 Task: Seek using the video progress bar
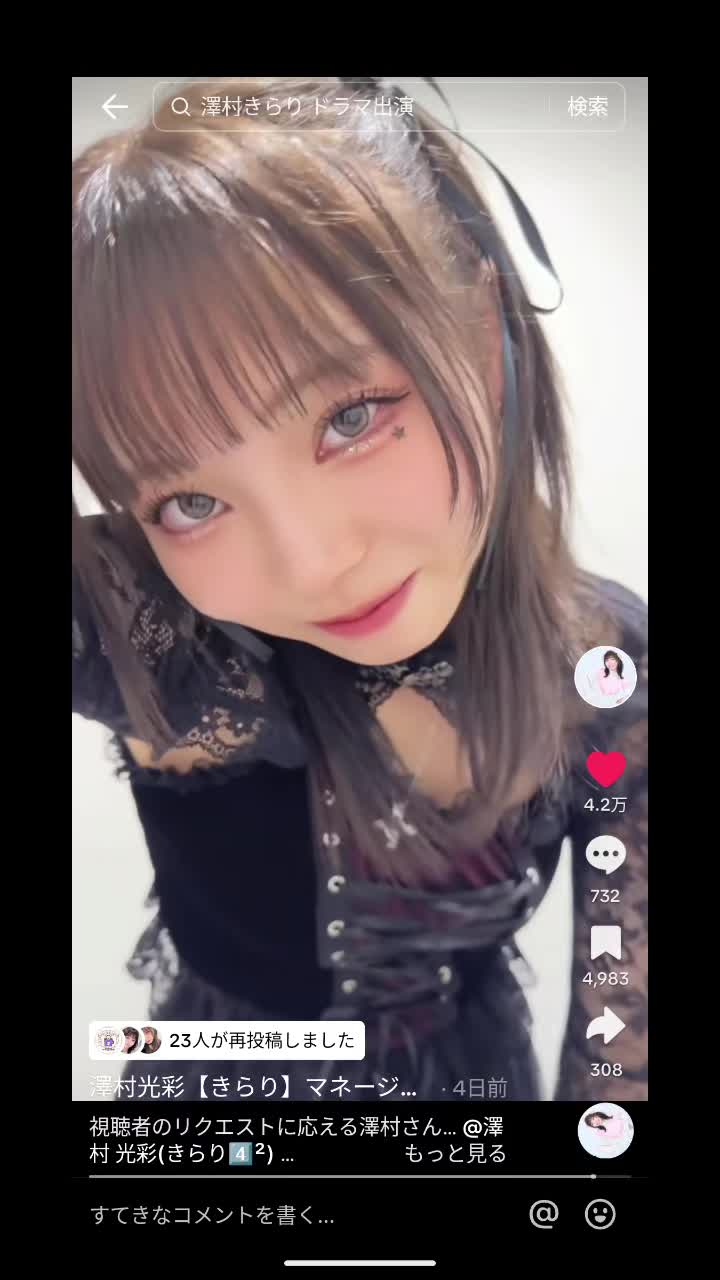coord(360,1177)
